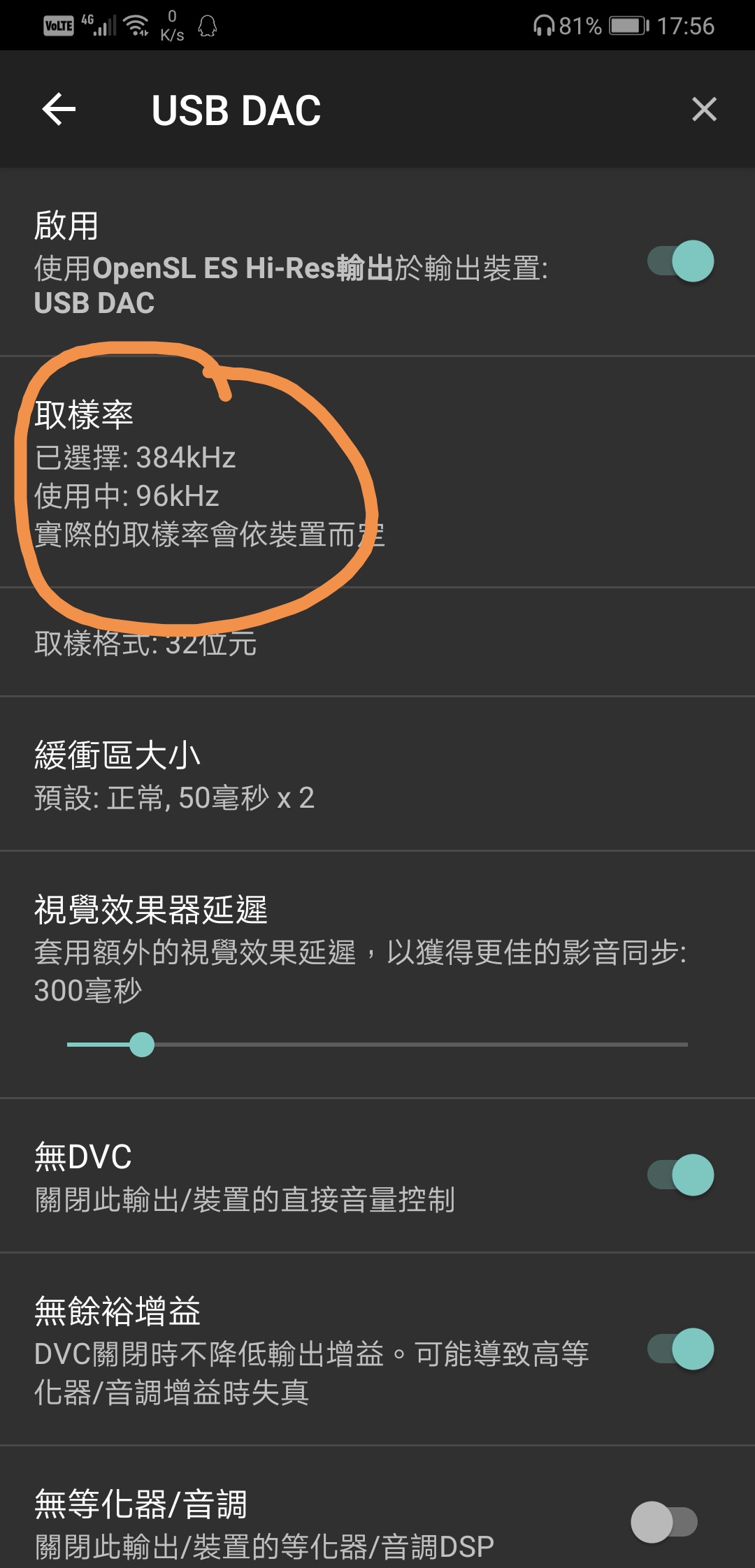Viewport: 755px width, 1568px height.
Task: Open the 取樣格式 32位元 format selector
Action: (x=280, y=644)
